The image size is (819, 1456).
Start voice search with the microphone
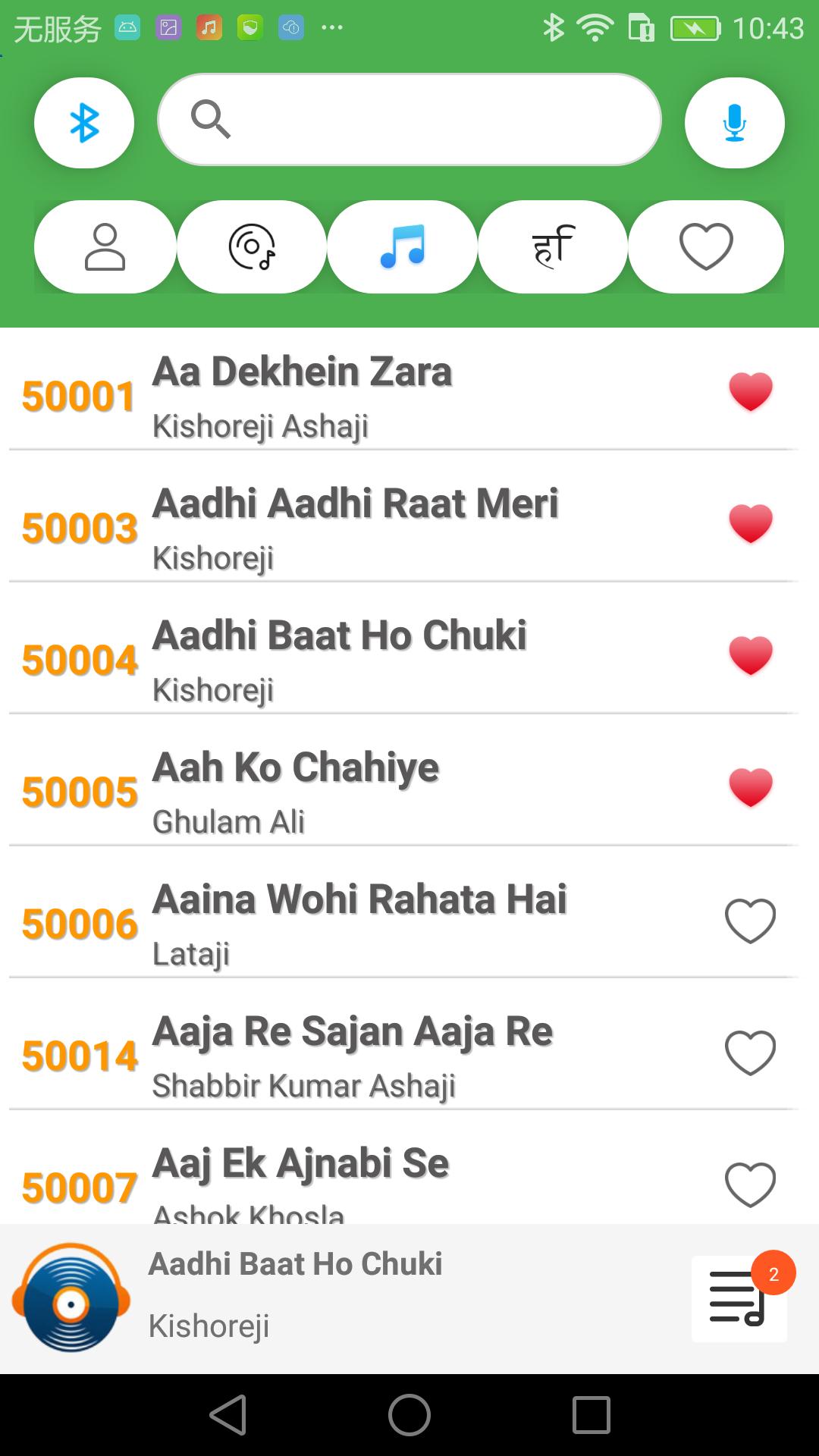734,123
